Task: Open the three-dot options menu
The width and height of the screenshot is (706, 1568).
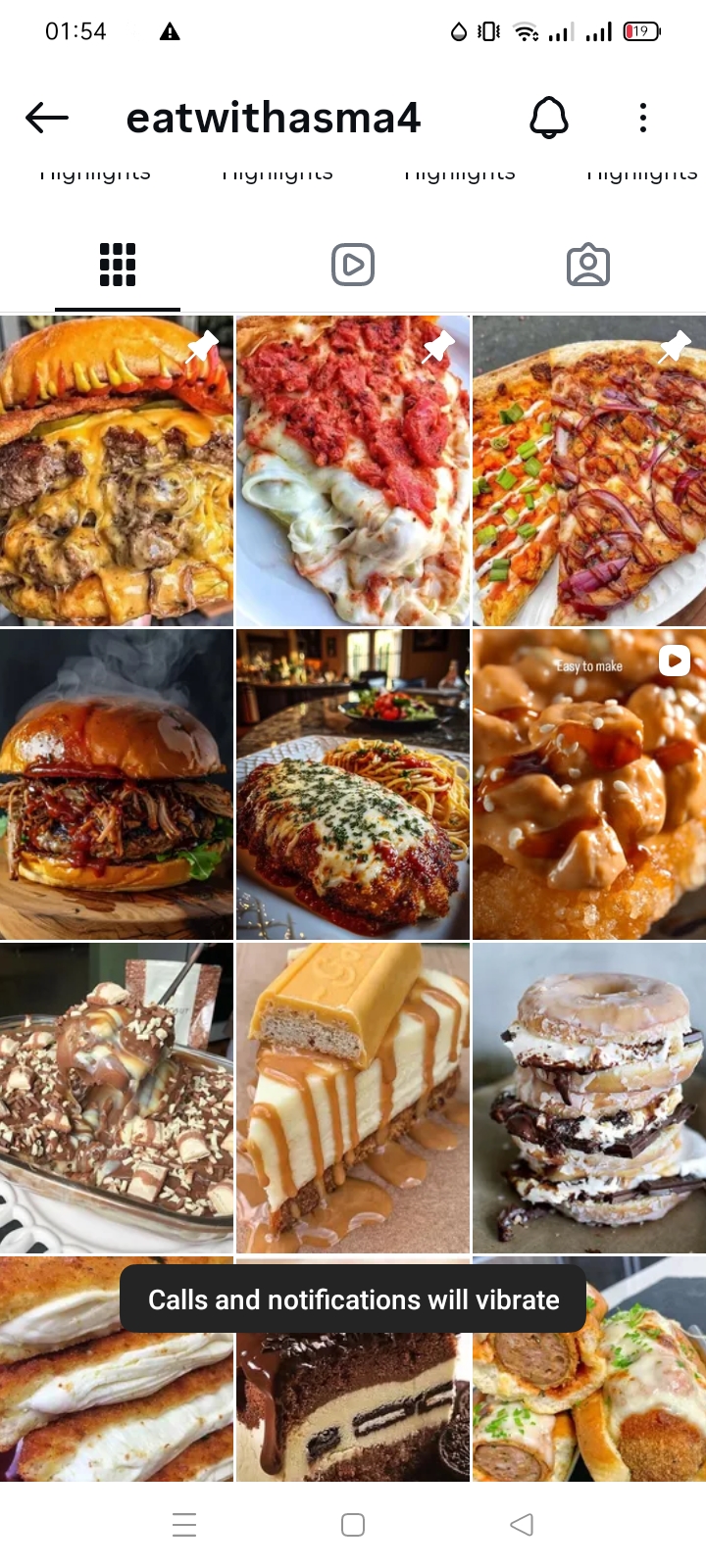Action: [x=642, y=118]
